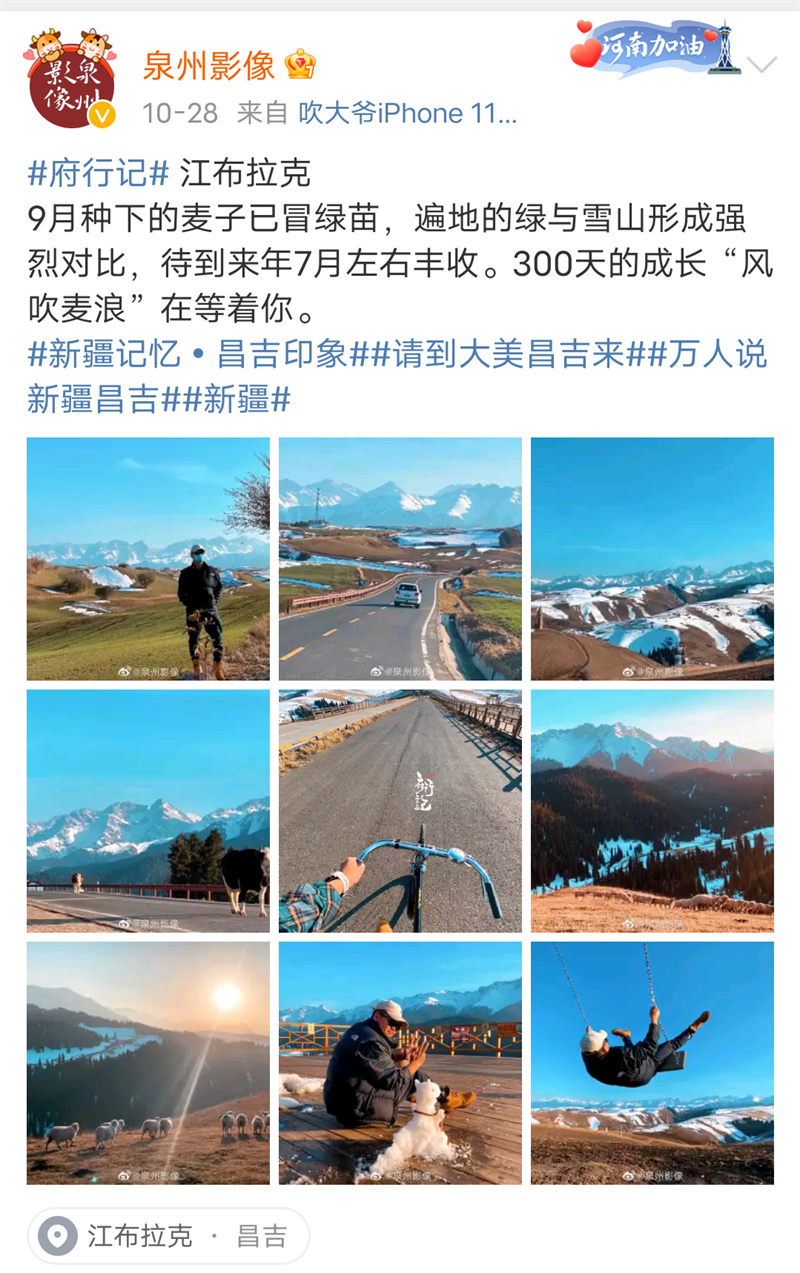
Task: View photo of man standing on grassland
Action: 148,558
